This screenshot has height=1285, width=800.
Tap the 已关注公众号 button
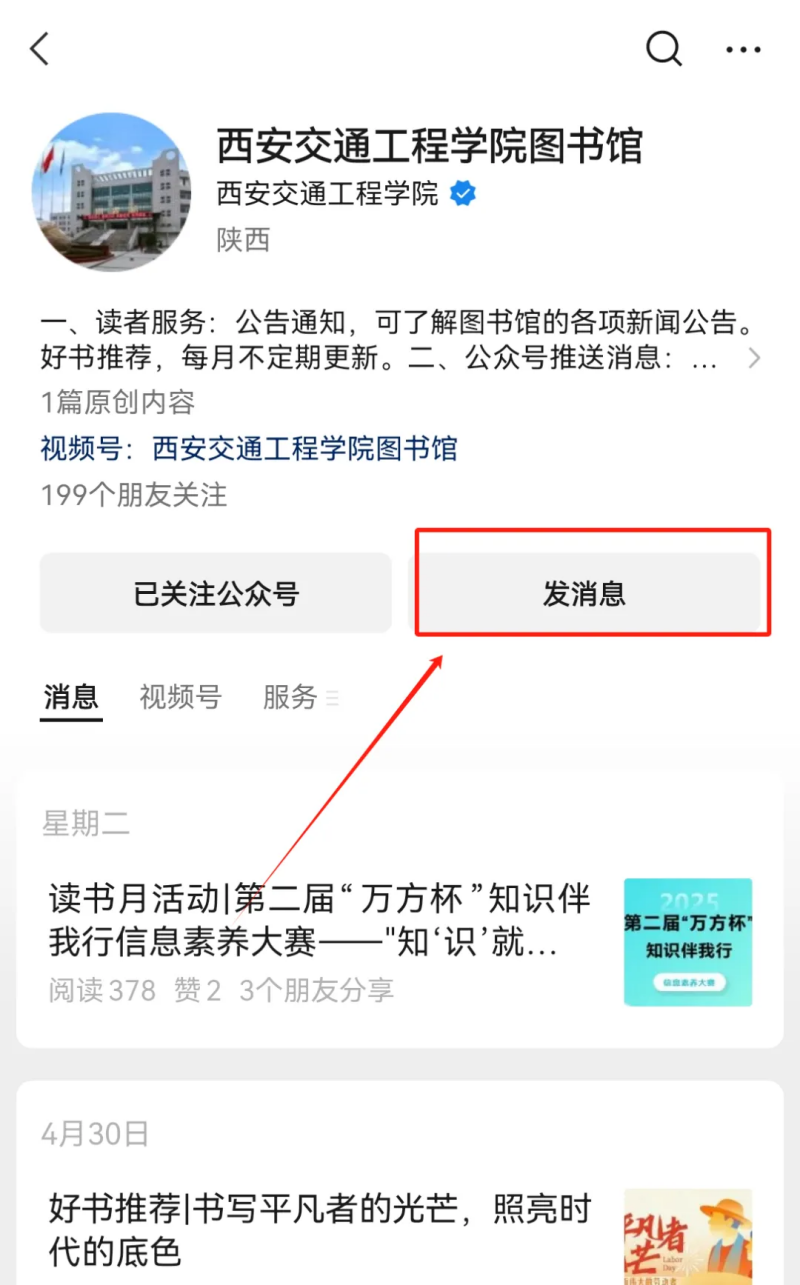[x=216, y=593]
